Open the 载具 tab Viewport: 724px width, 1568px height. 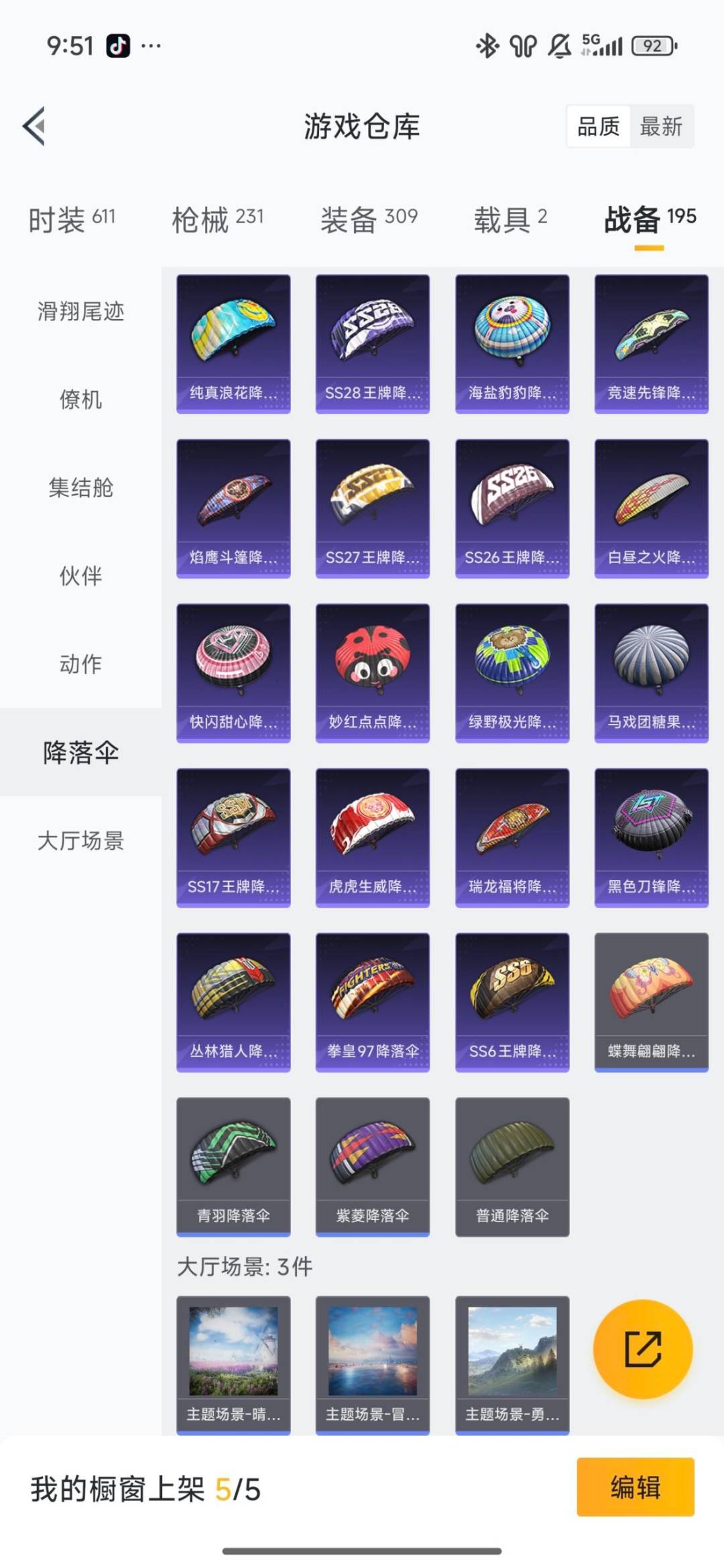point(510,219)
